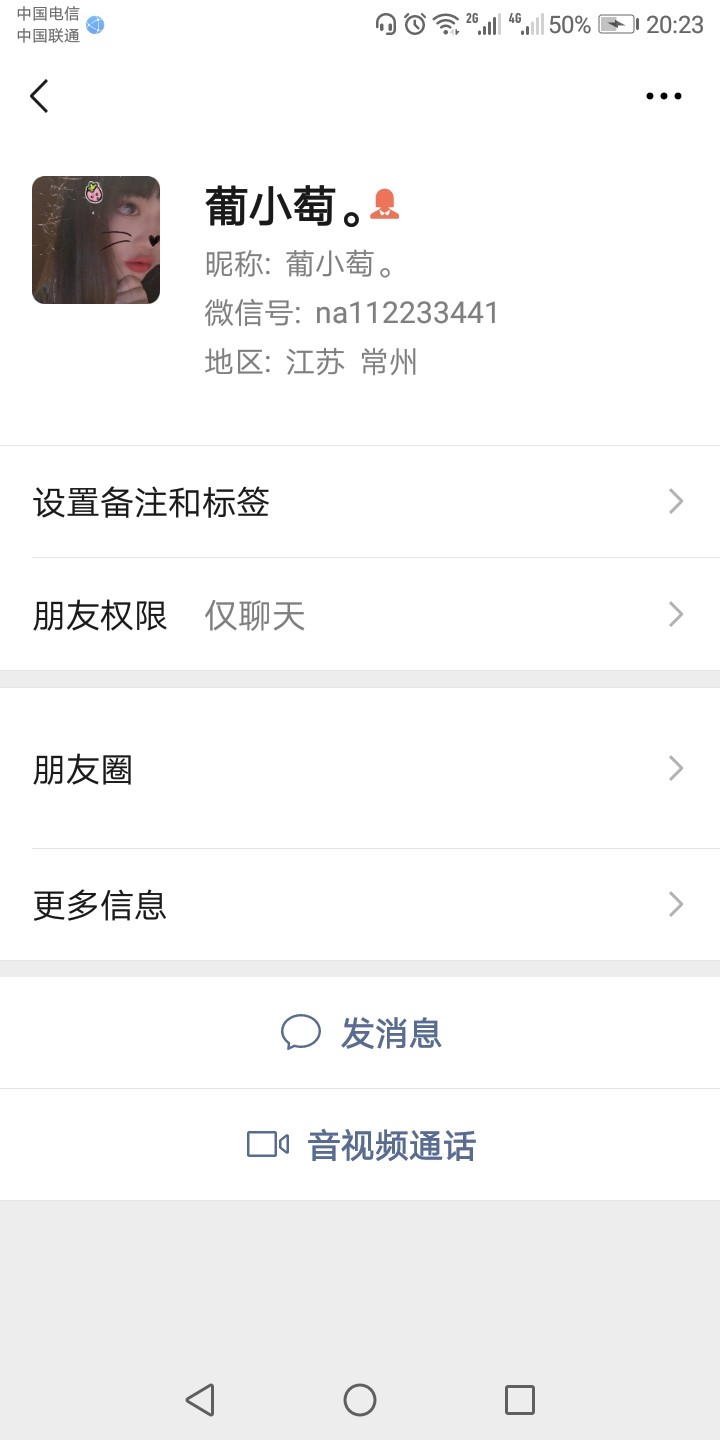Open recent apps with square button

click(520, 1400)
